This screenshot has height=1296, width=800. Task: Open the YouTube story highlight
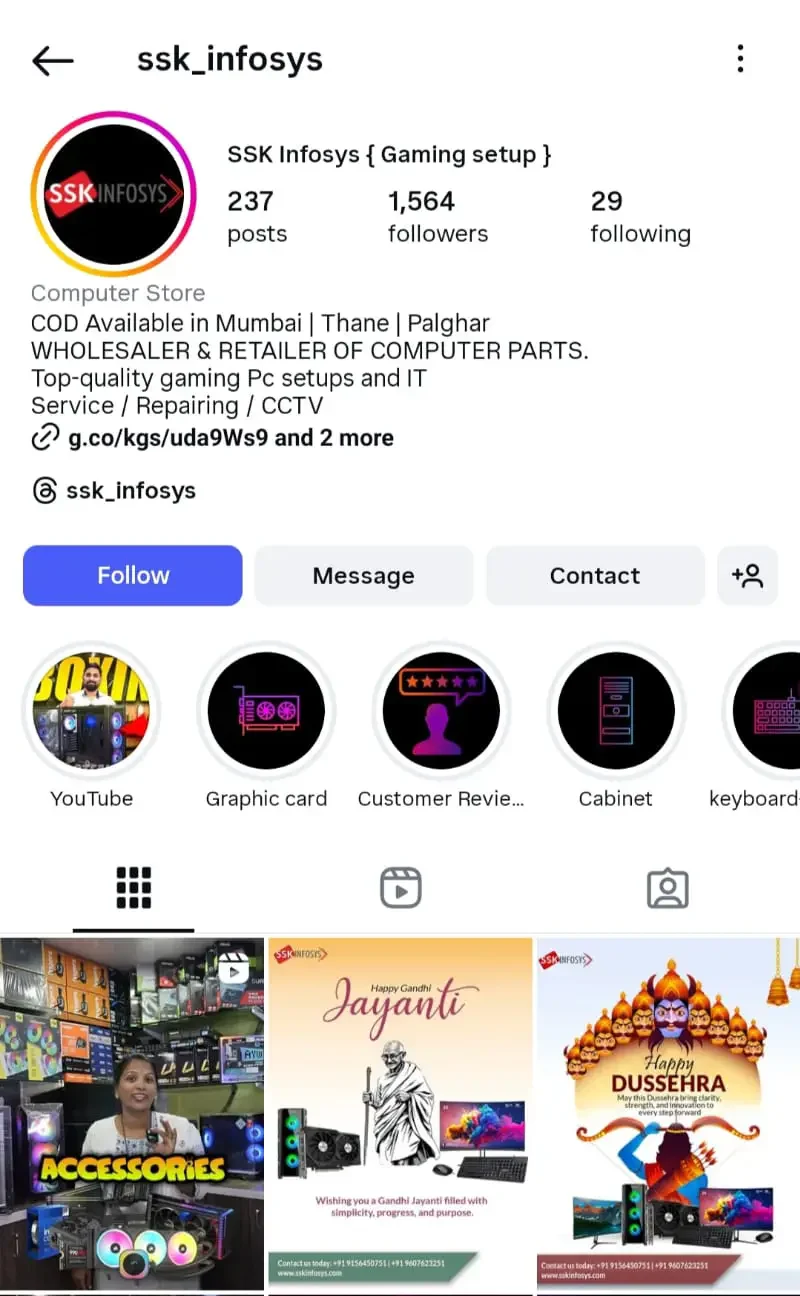[91, 711]
